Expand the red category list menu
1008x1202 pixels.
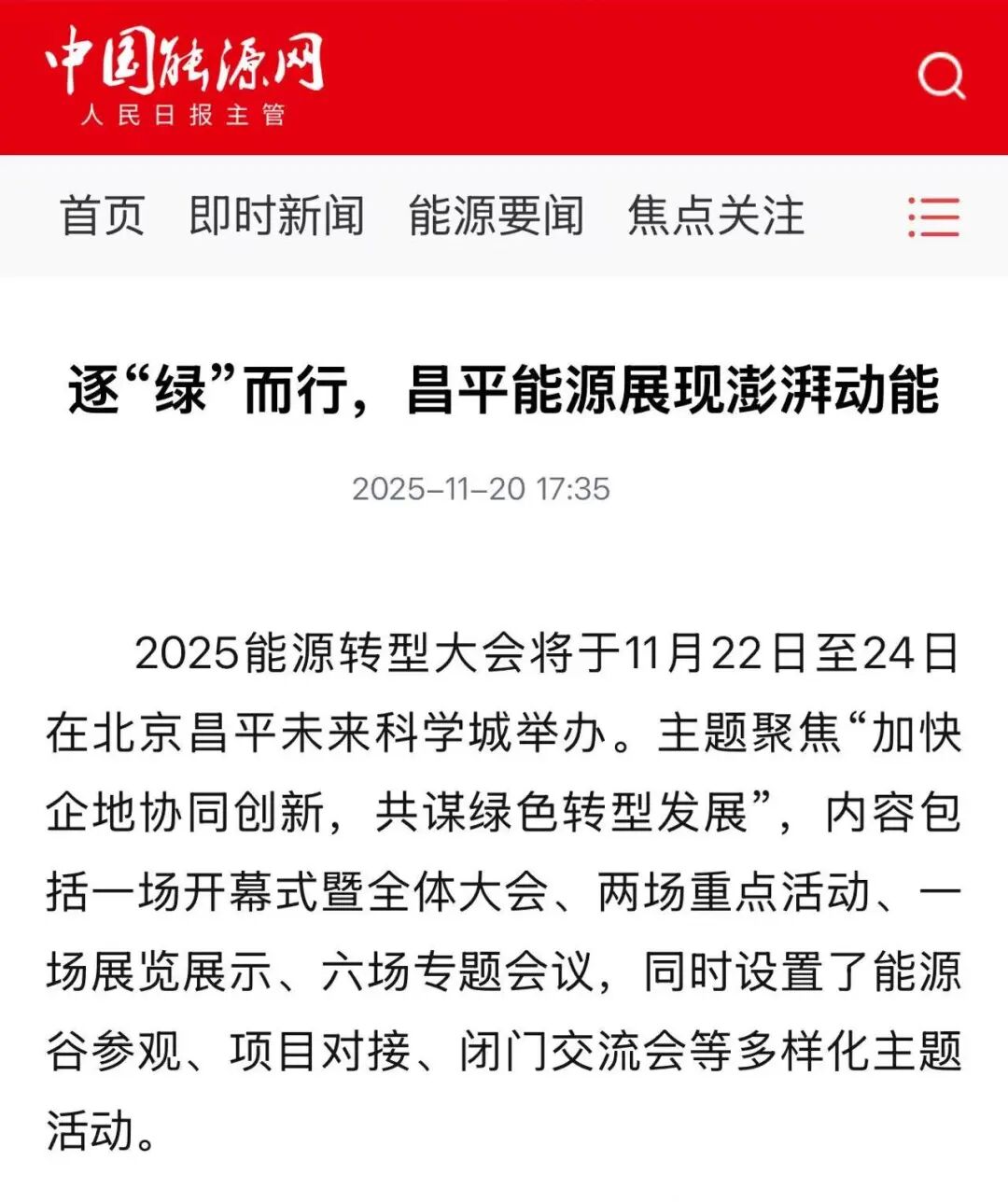(933, 217)
